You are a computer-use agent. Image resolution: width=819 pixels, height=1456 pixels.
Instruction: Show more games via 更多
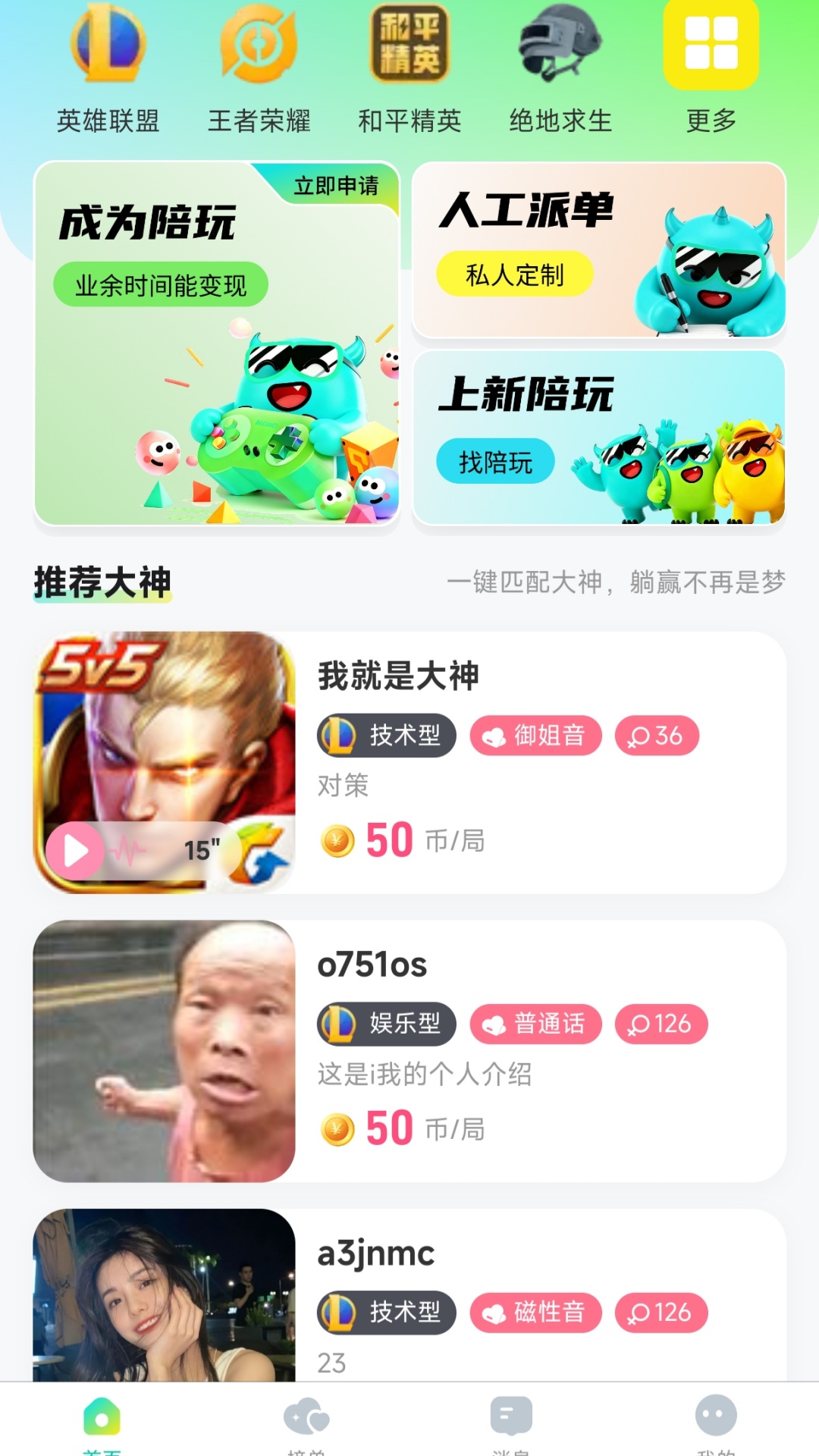(x=711, y=67)
